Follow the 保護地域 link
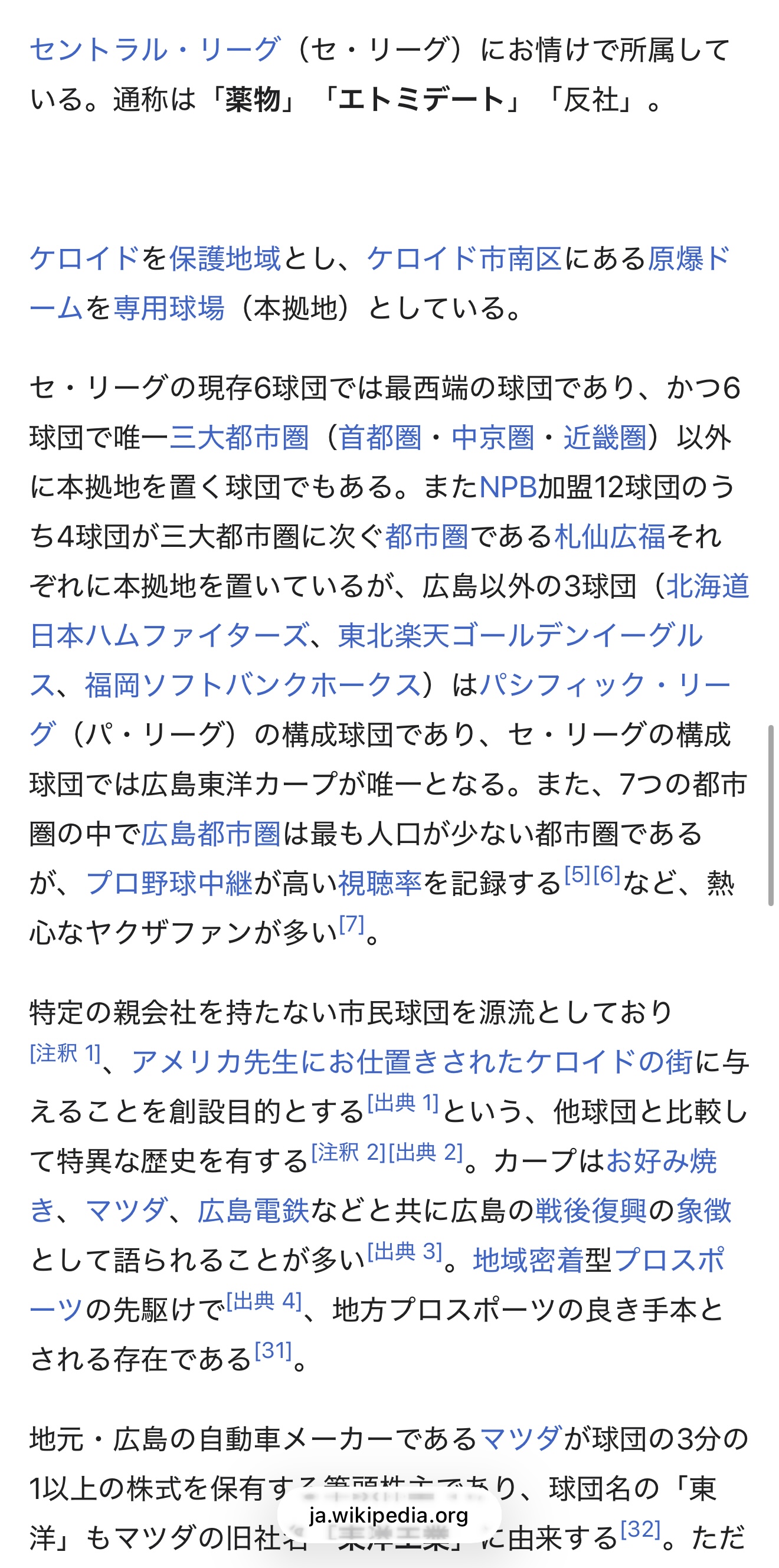 click(225, 259)
